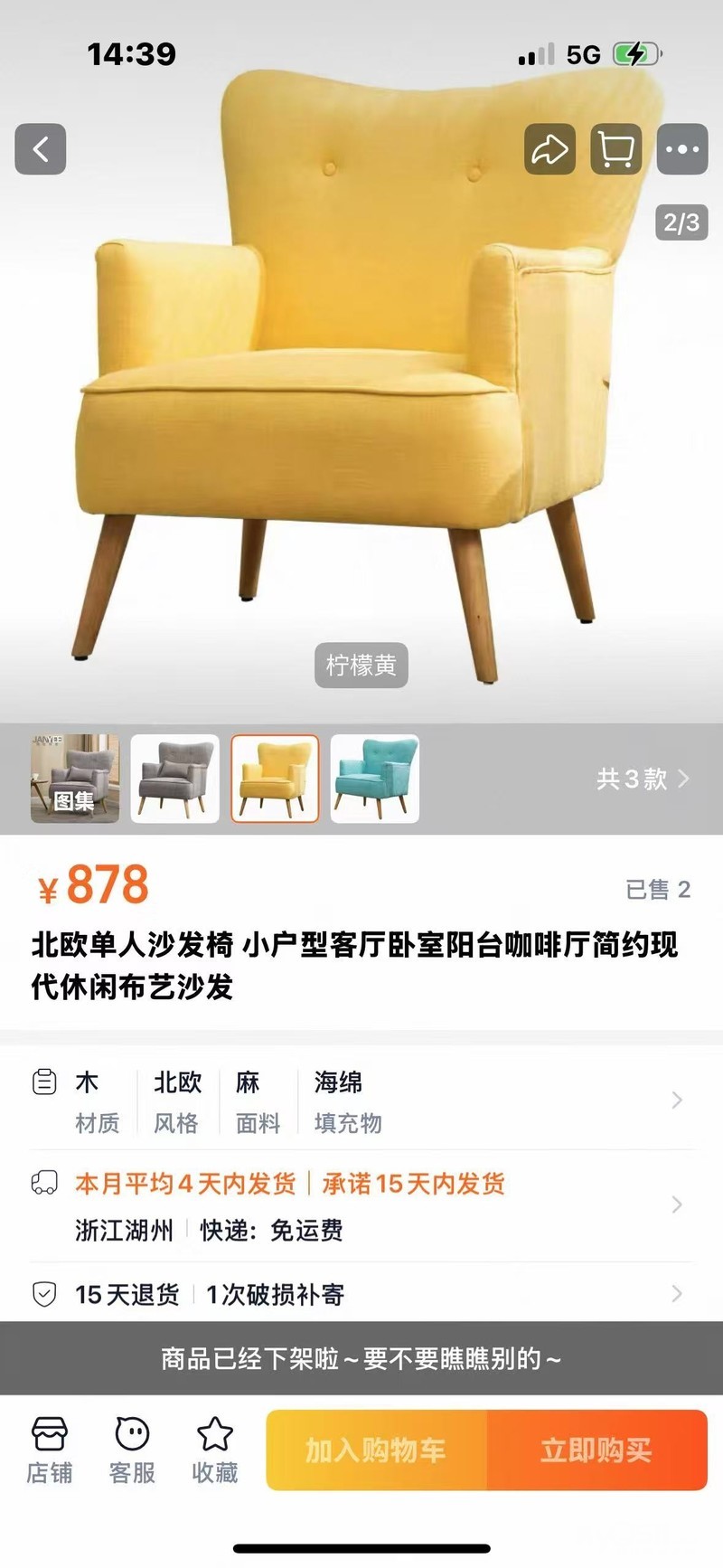
Task: Expand the product specs row with 材质
Action: (361, 1100)
